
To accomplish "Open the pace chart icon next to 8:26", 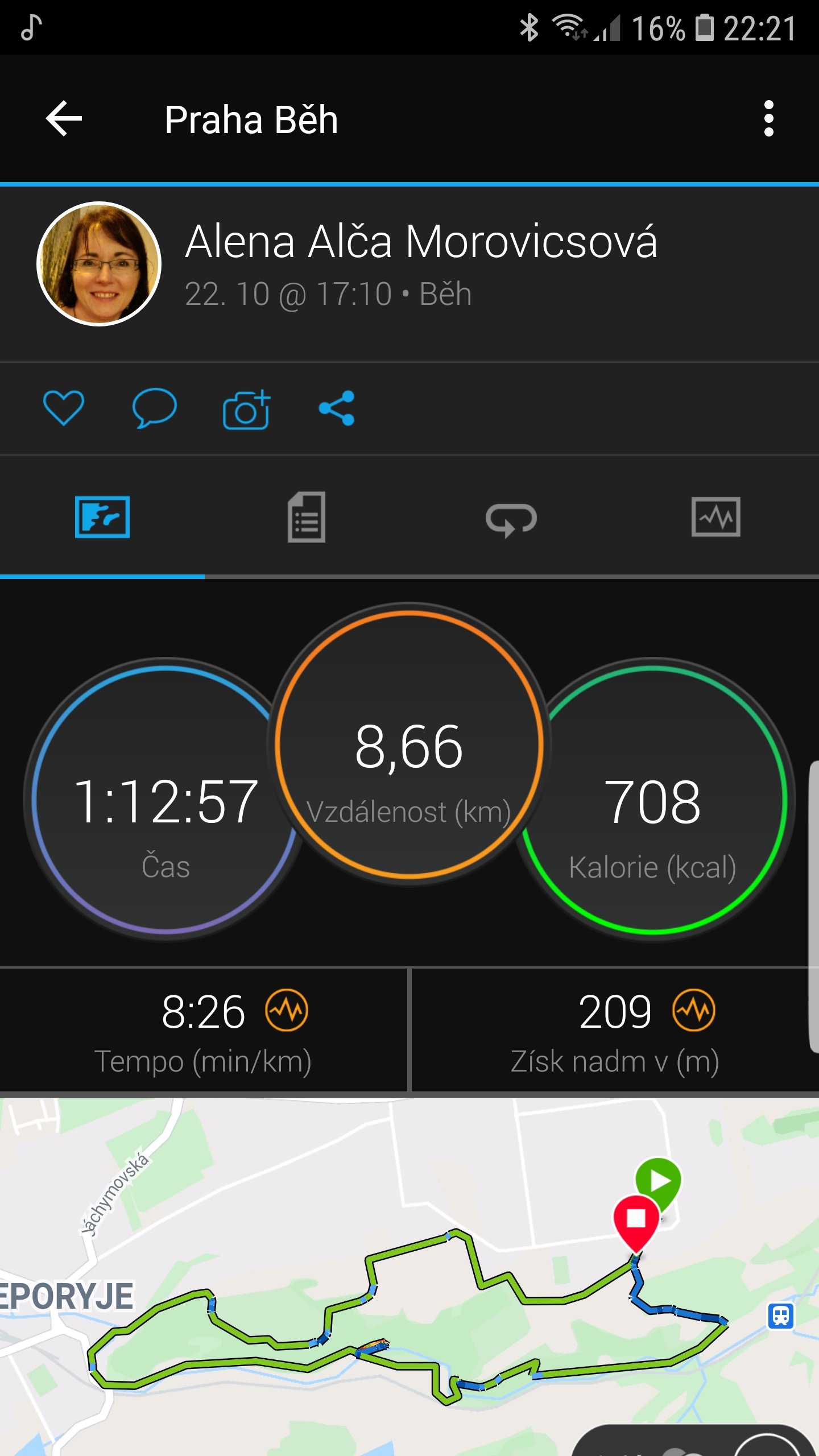I will pos(287,1011).
